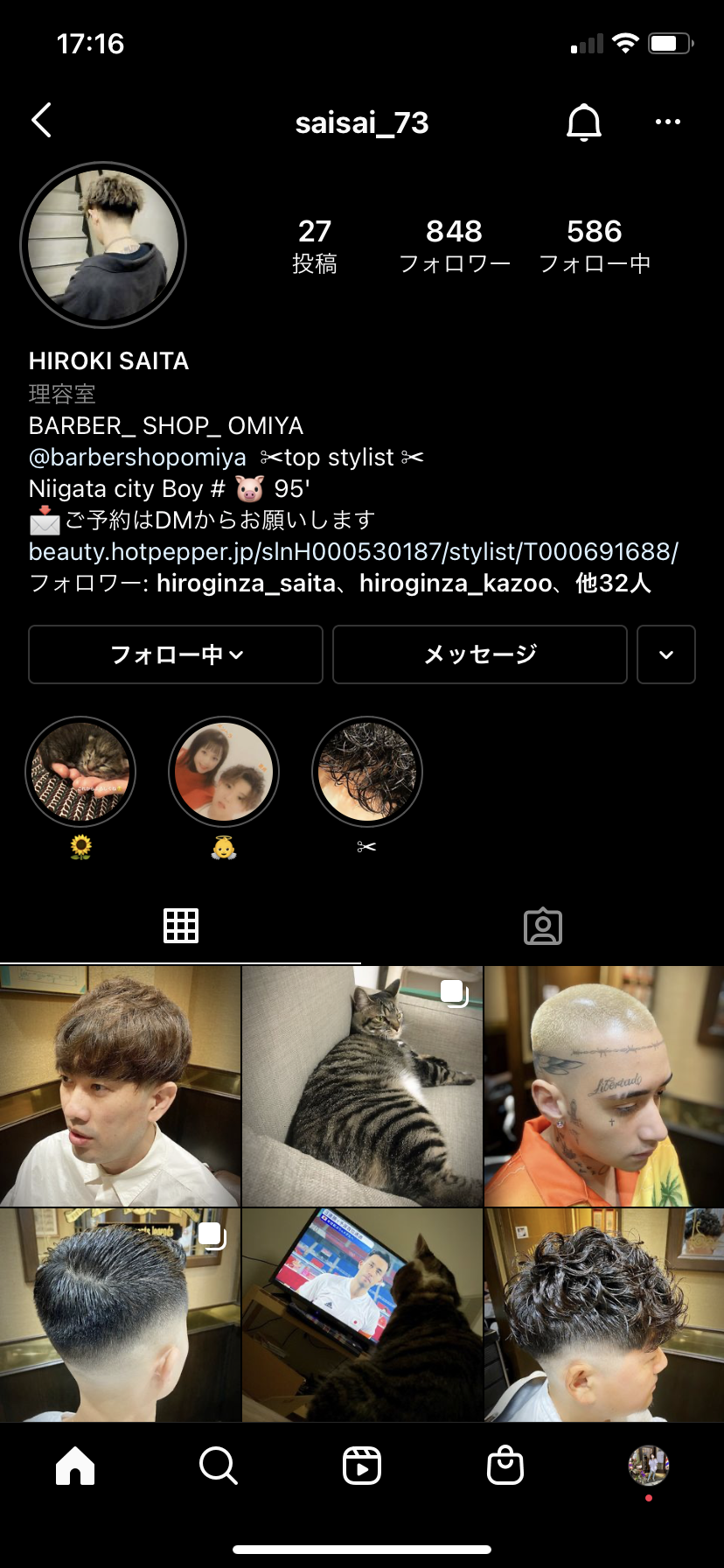Open the search and explore tab

click(218, 1465)
